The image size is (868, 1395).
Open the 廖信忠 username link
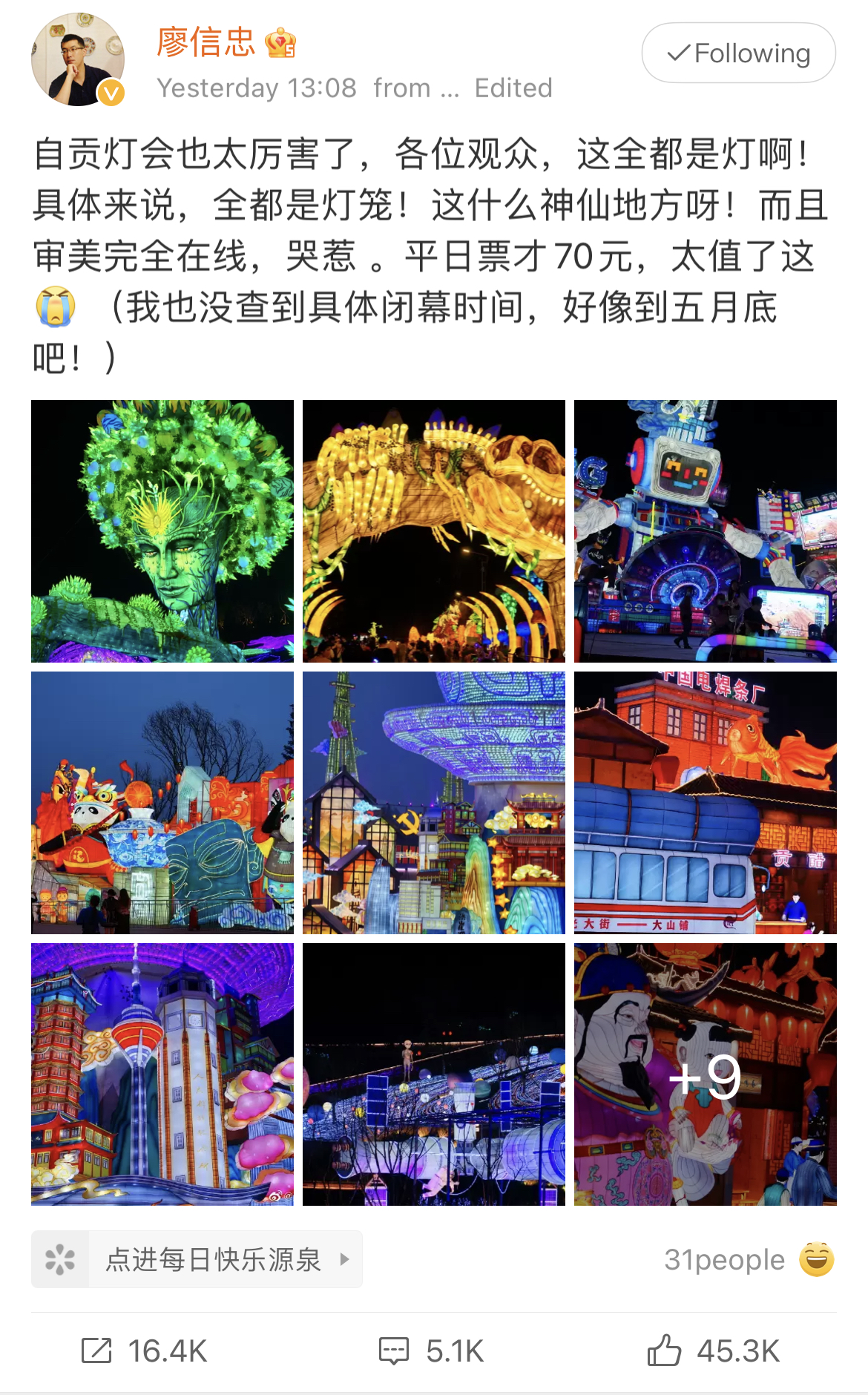click(206, 42)
